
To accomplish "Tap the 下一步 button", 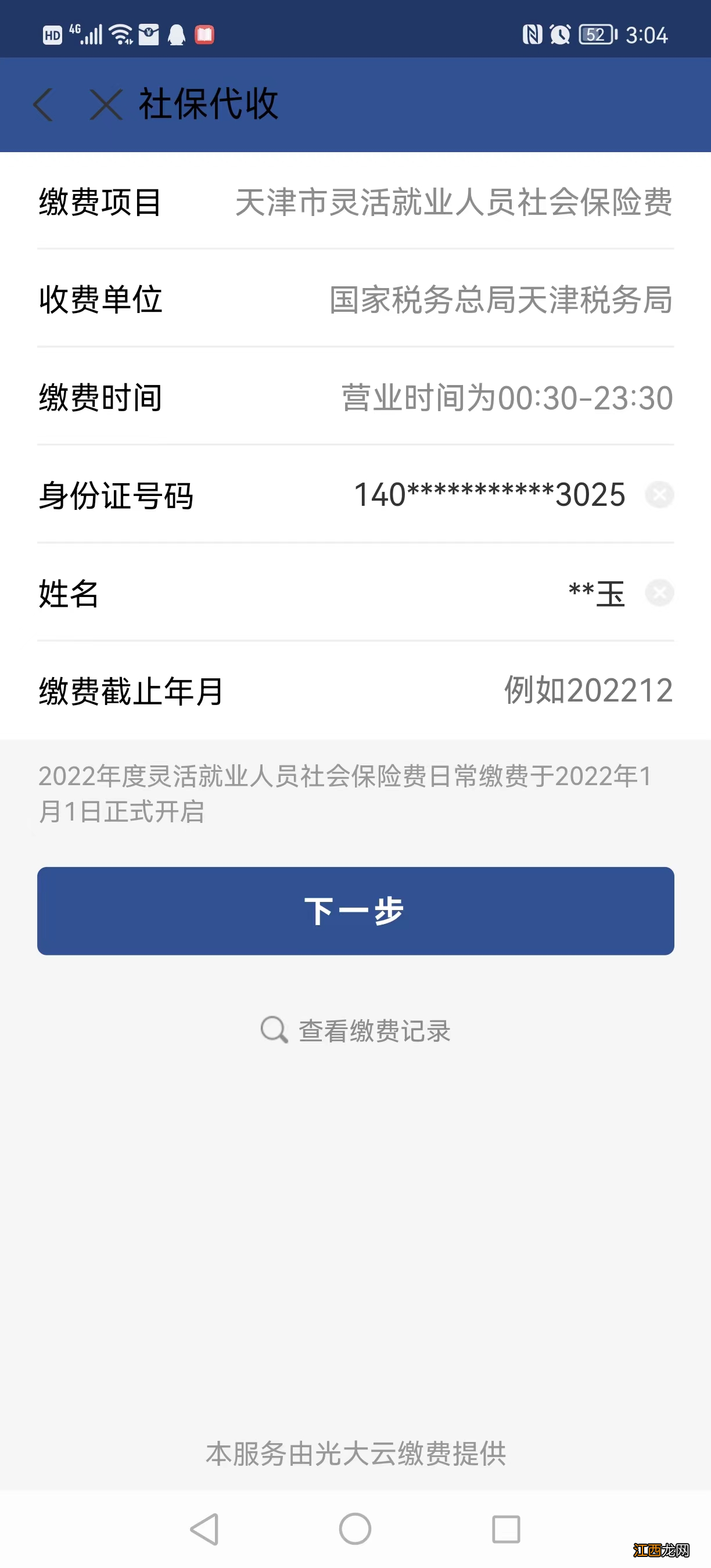I will tap(355, 911).
